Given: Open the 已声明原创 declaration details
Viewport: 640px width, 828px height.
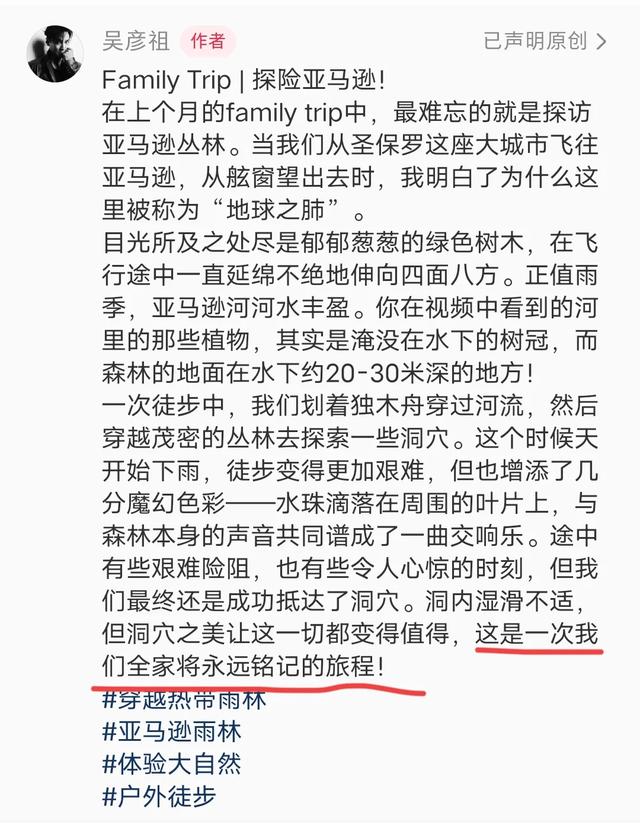Looking at the screenshot, I should (545, 41).
